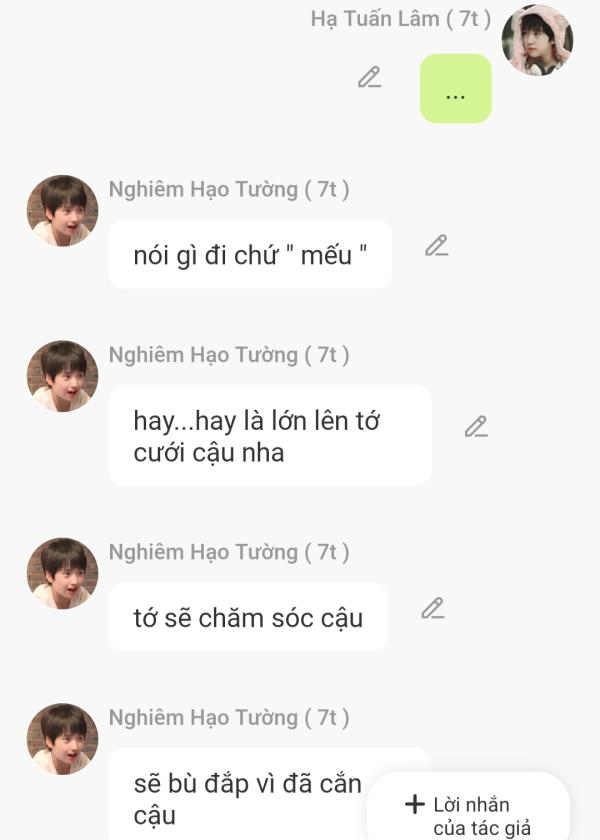Add an author's note with "Lời nhắn của tác giả"

click(468, 815)
